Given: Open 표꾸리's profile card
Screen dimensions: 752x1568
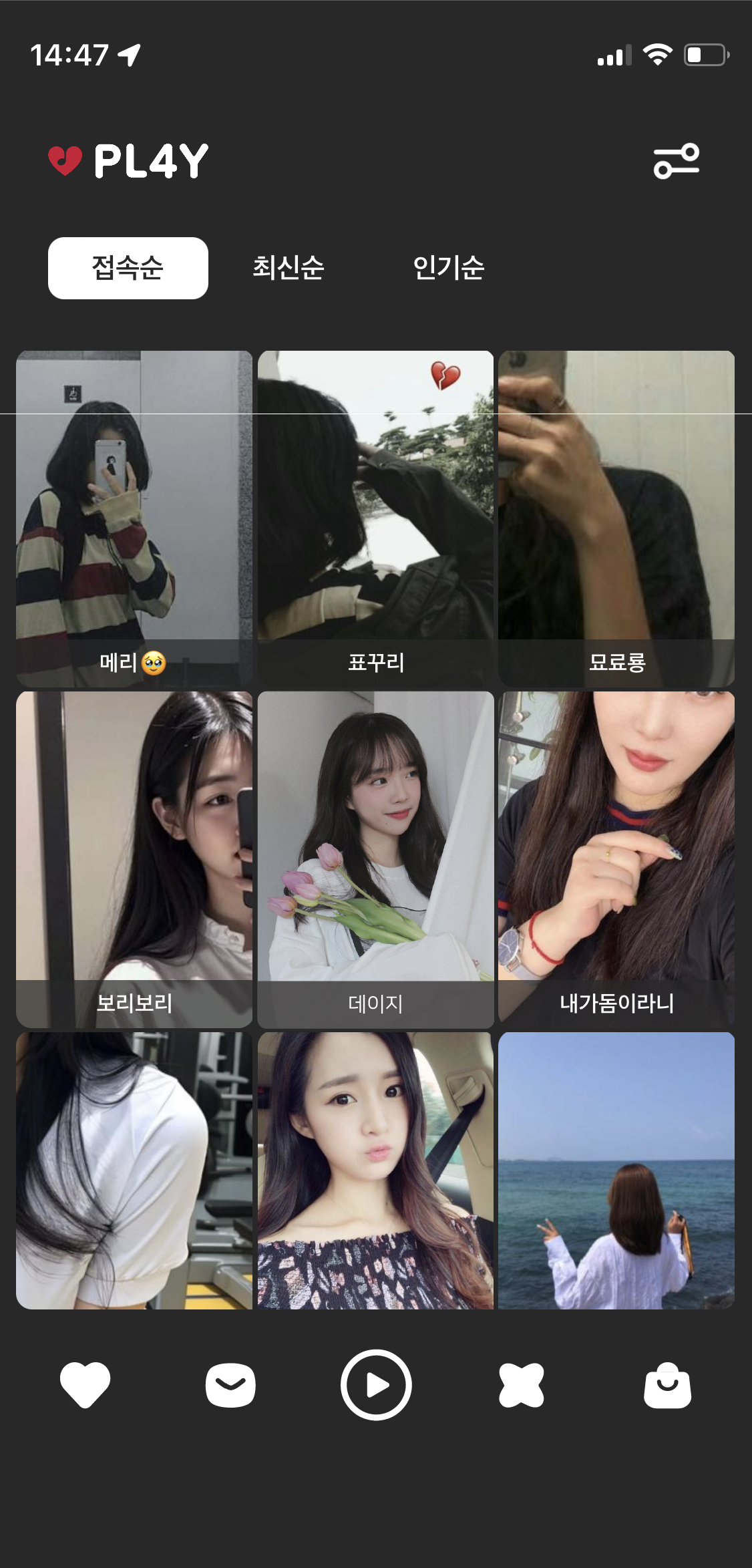Looking at the screenshot, I should pyautogui.click(x=375, y=518).
